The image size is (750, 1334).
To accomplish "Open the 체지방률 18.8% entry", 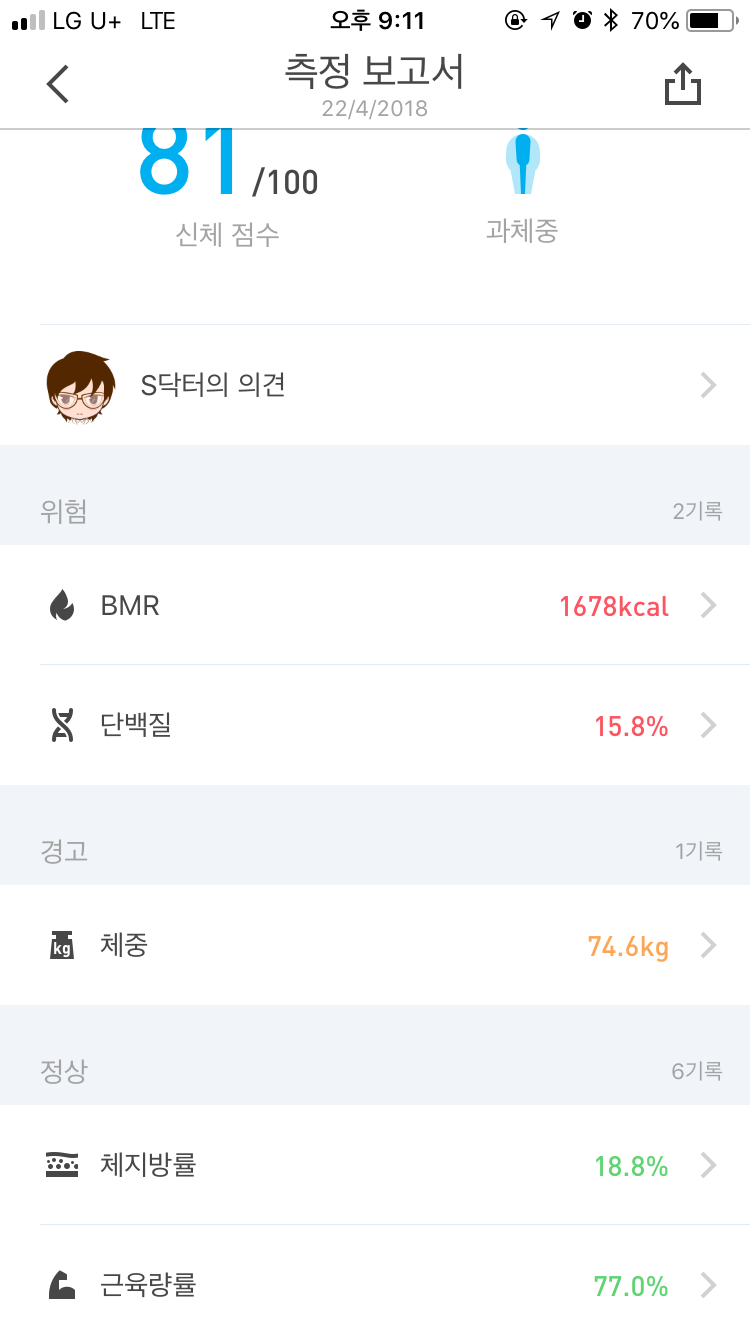I will click(x=380, y=1165).
